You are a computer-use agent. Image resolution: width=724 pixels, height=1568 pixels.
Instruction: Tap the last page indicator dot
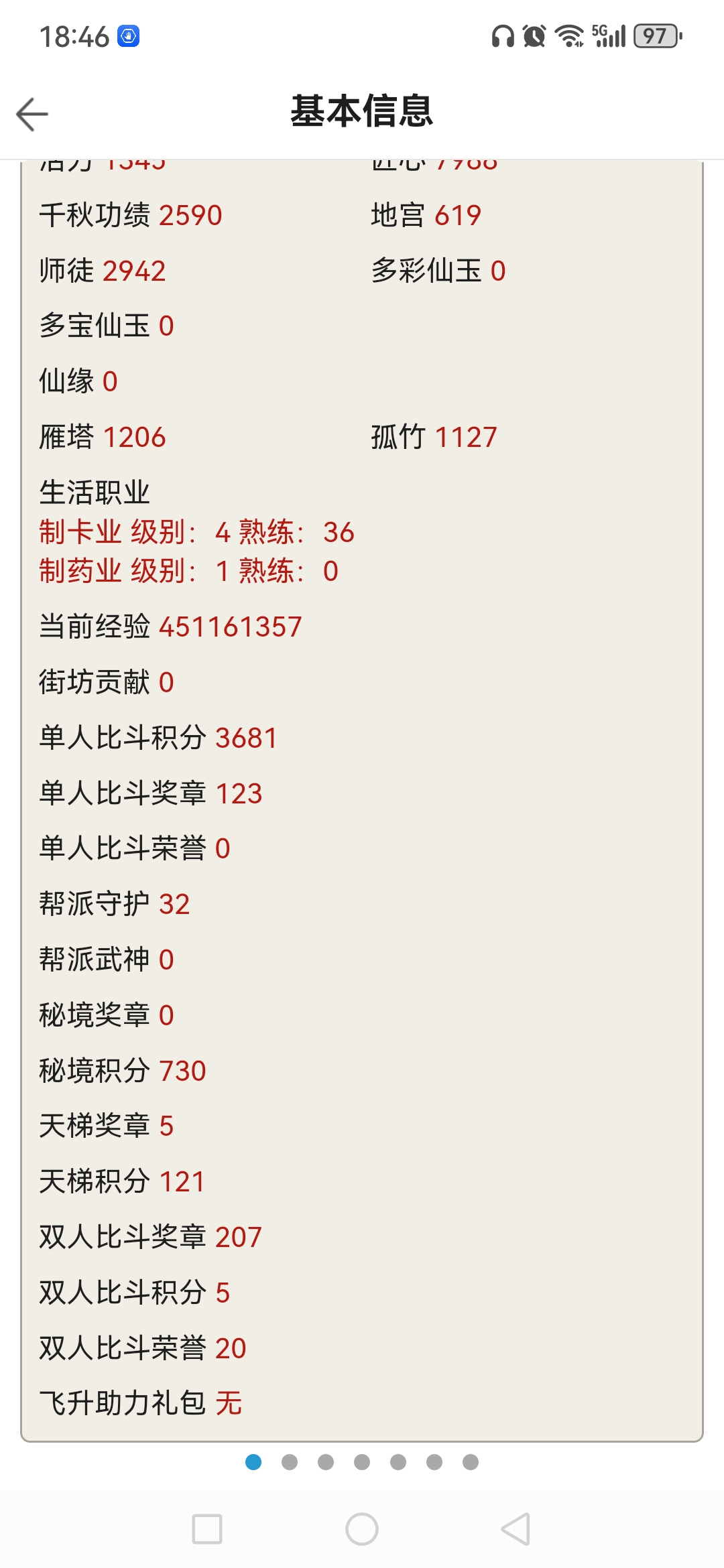coord(471,1462)
